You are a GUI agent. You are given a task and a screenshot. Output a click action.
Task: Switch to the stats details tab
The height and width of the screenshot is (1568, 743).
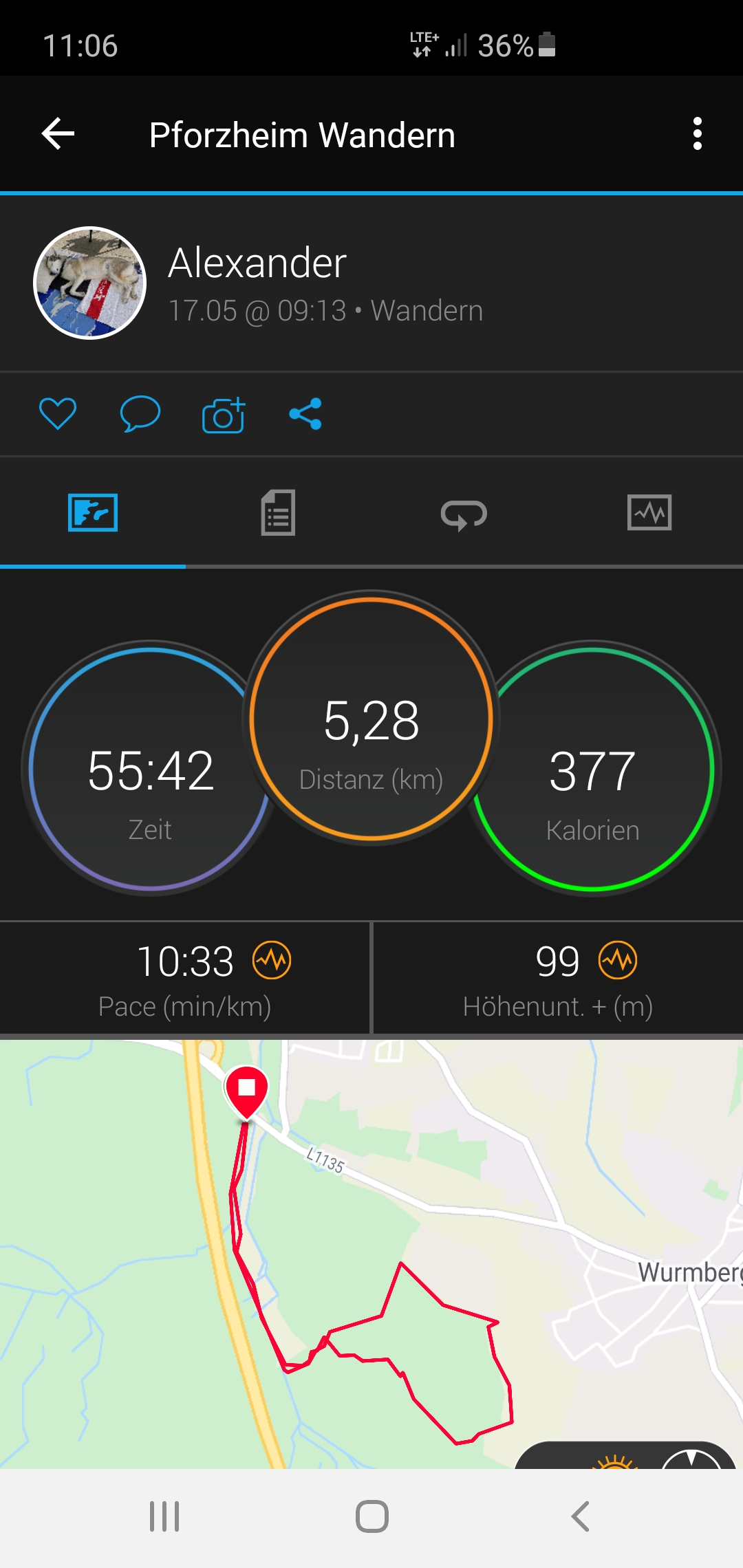[x=278, y=512]
